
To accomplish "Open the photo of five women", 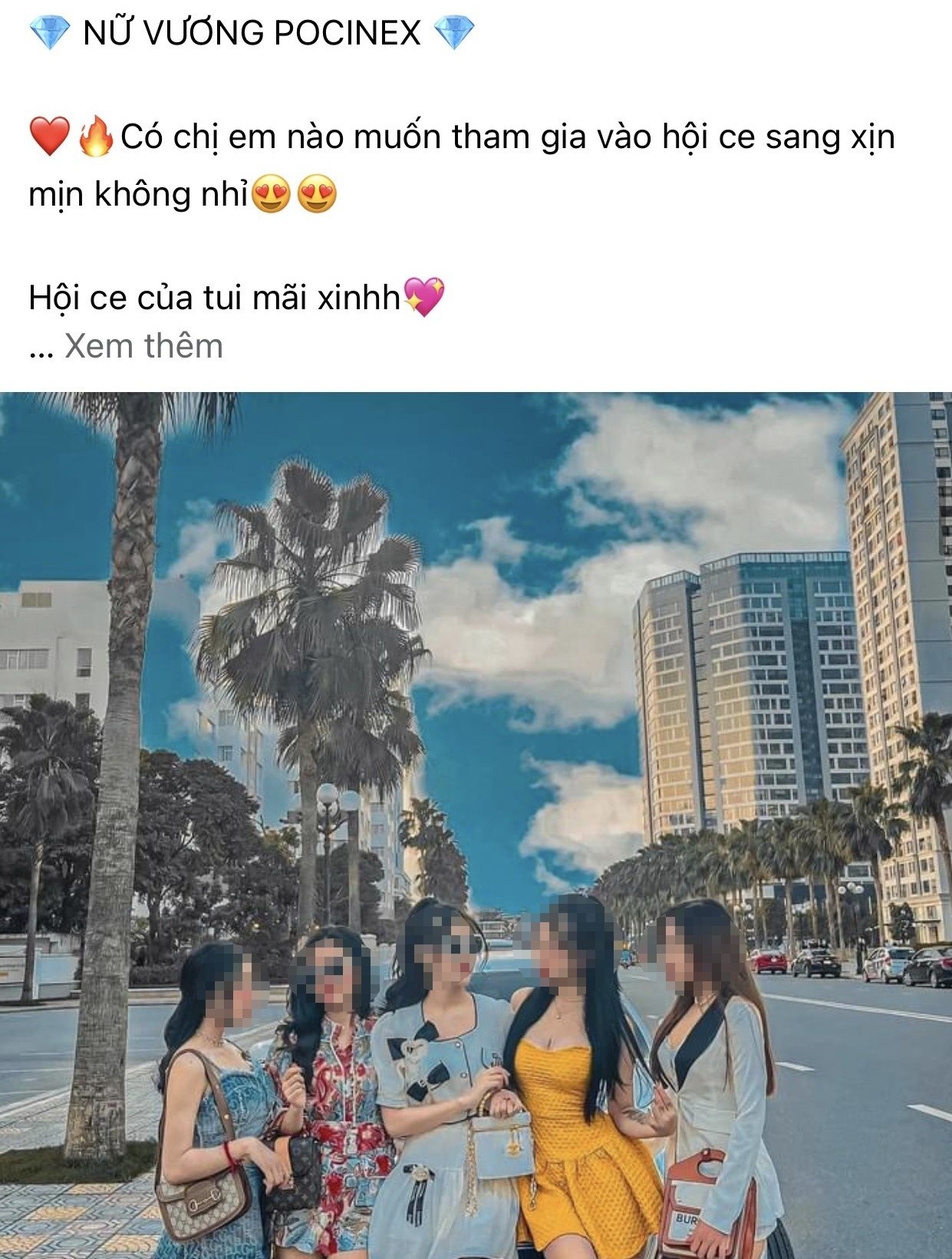I will pyautogui.click(x=476, y=825).
